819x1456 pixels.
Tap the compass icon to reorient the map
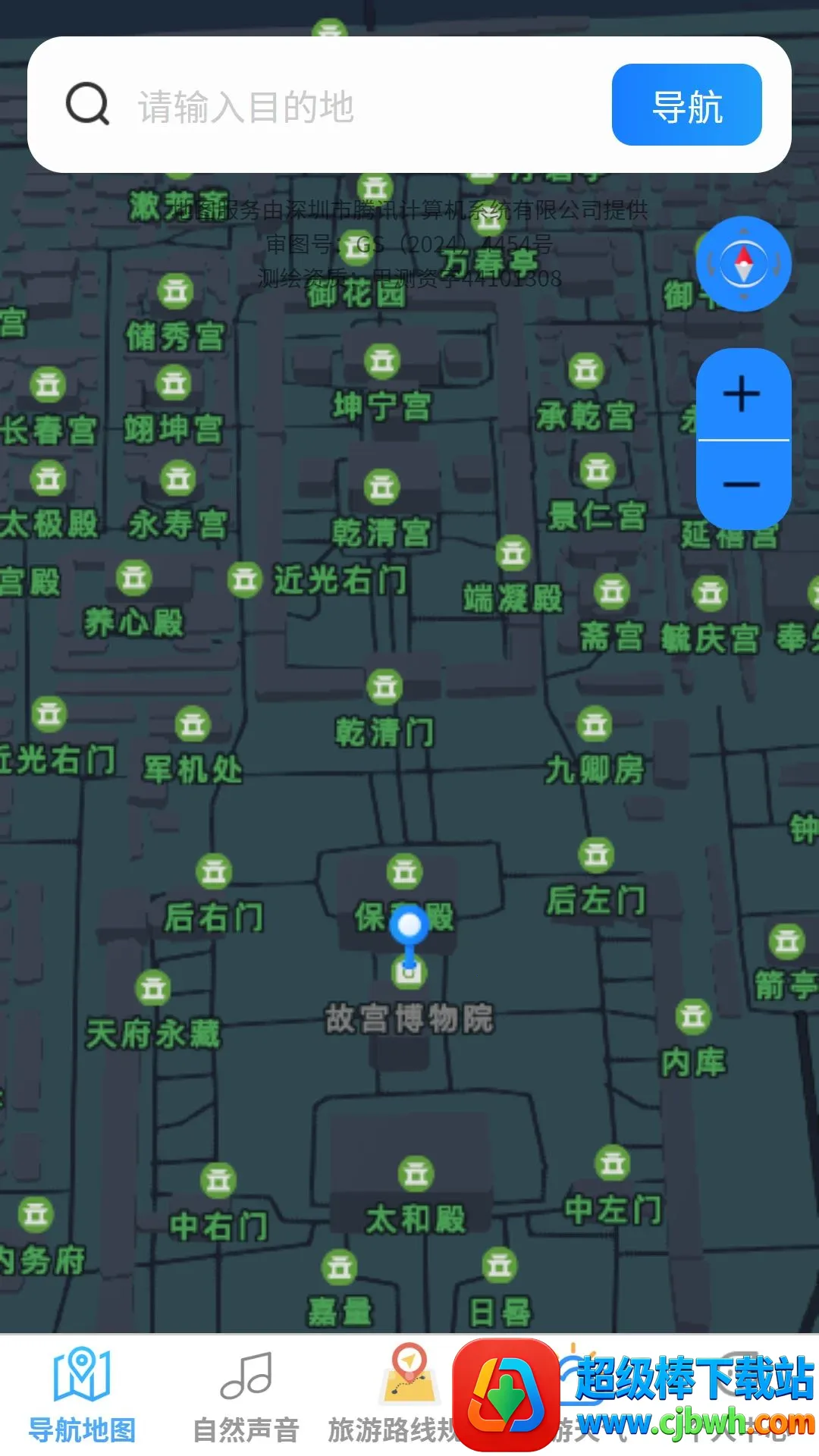point(743,264)
